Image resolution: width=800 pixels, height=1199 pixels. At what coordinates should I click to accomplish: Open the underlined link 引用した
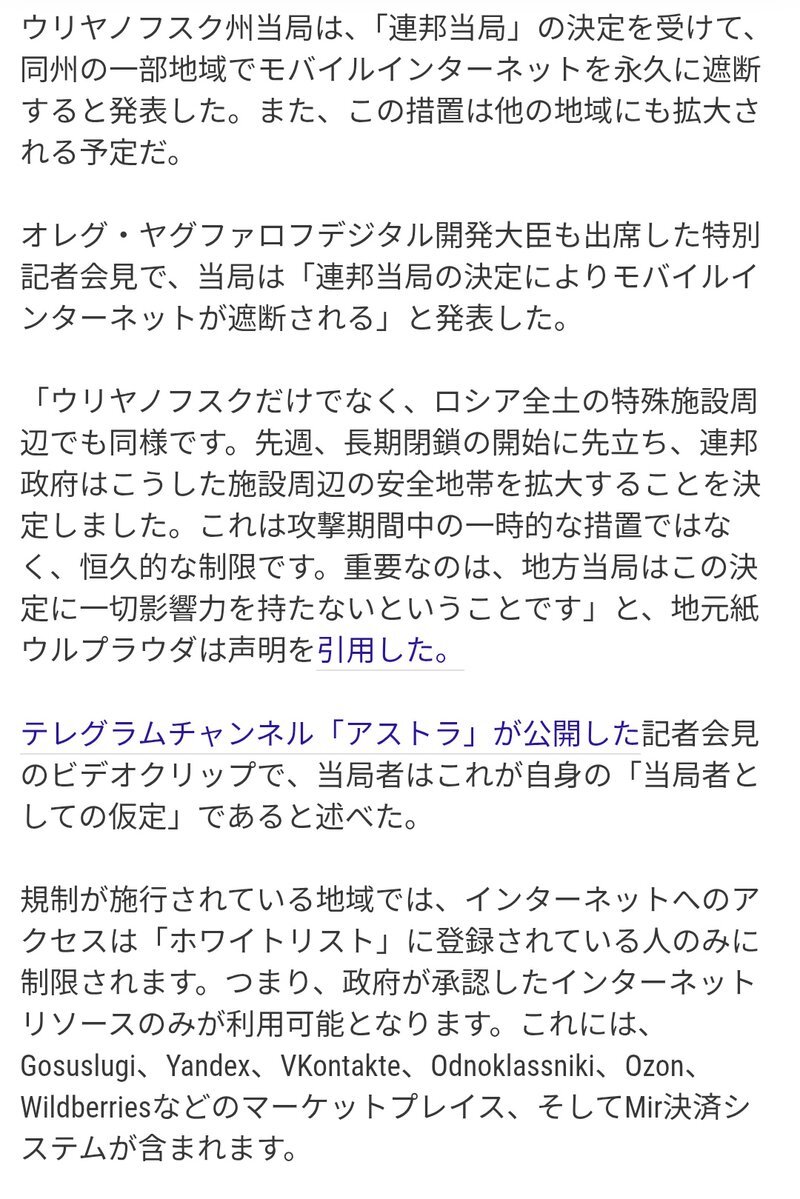pyautogui.click(x=382, y=651)
